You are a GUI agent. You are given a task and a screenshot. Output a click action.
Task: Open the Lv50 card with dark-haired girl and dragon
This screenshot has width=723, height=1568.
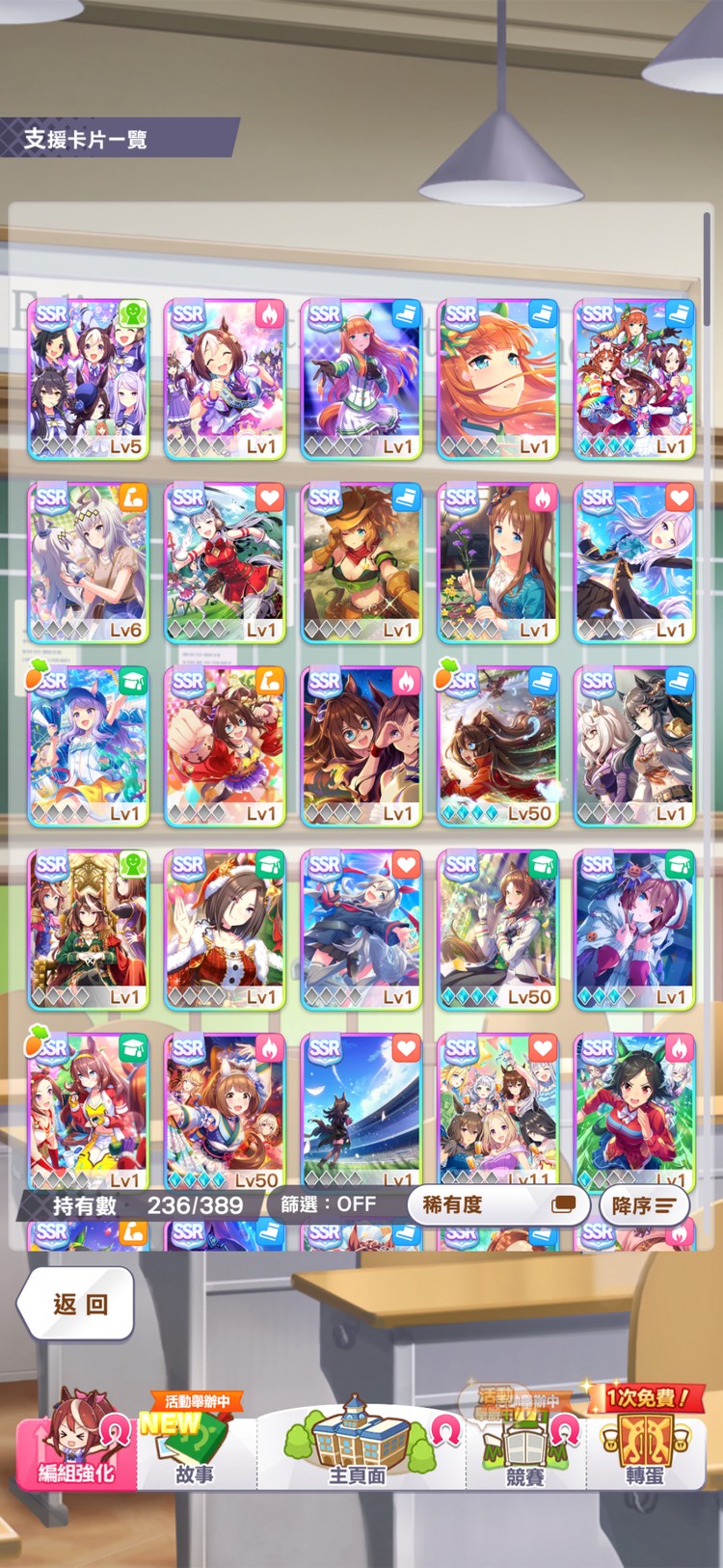[x=497, y=746]
